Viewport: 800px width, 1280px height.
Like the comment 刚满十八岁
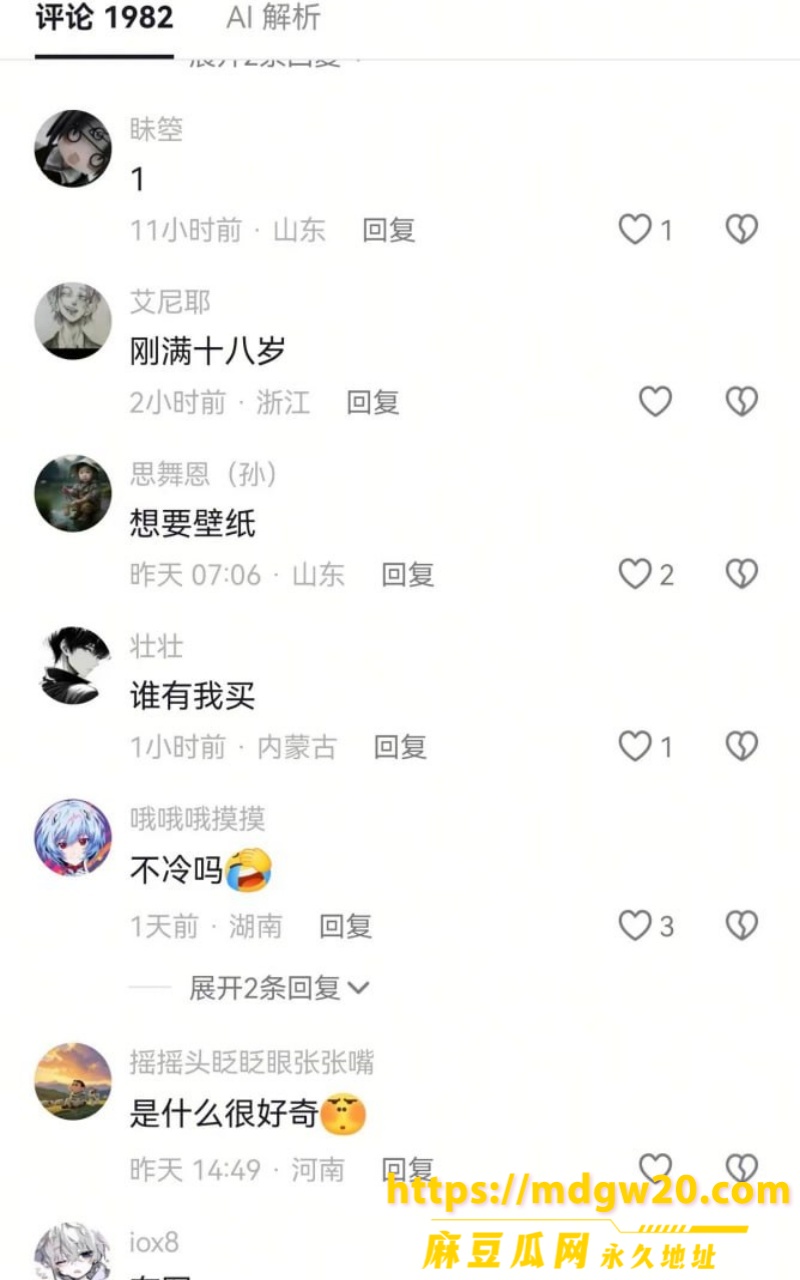point(655,402)
